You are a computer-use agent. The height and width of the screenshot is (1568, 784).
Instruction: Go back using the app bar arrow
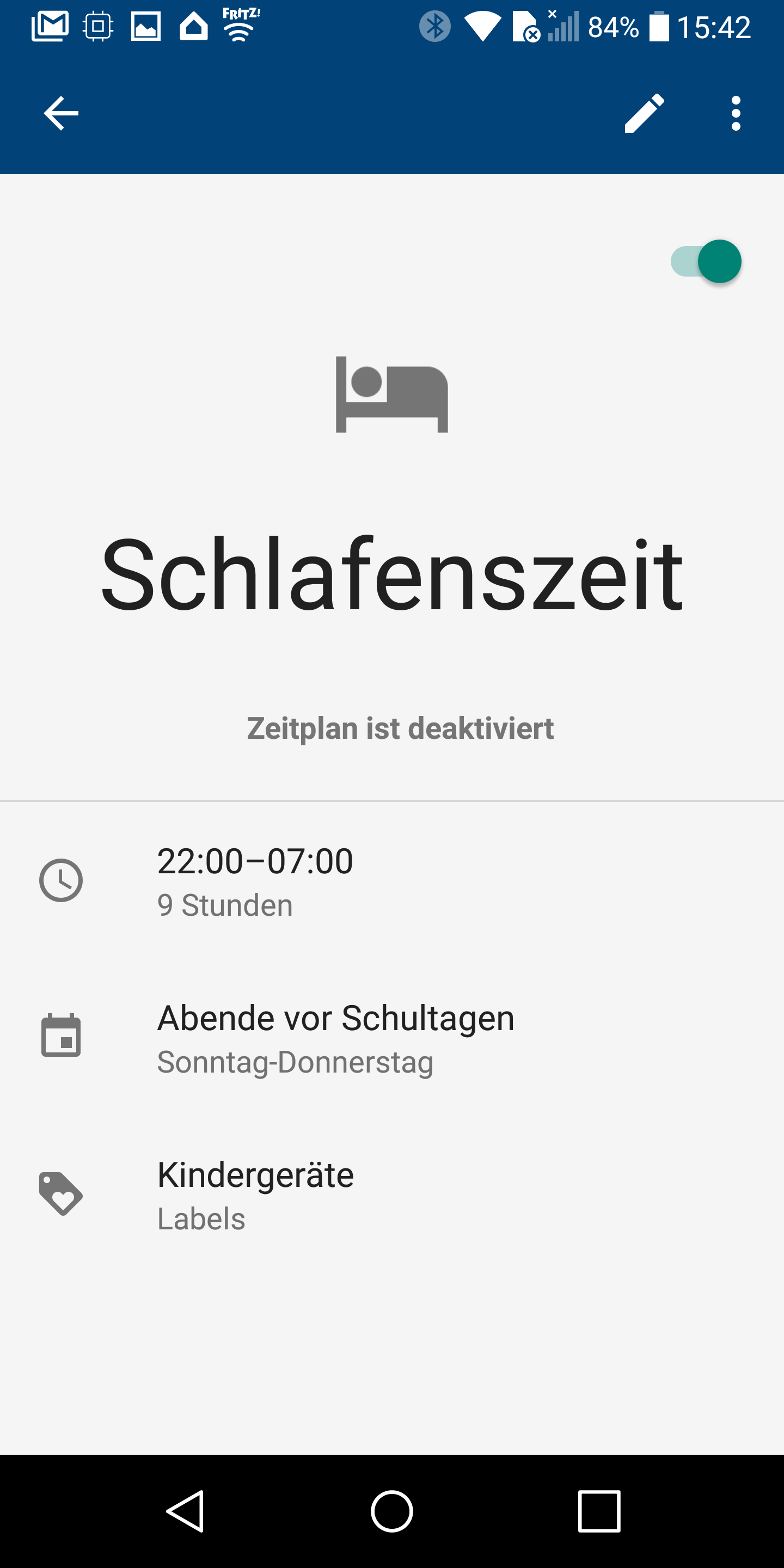point(61,113)
